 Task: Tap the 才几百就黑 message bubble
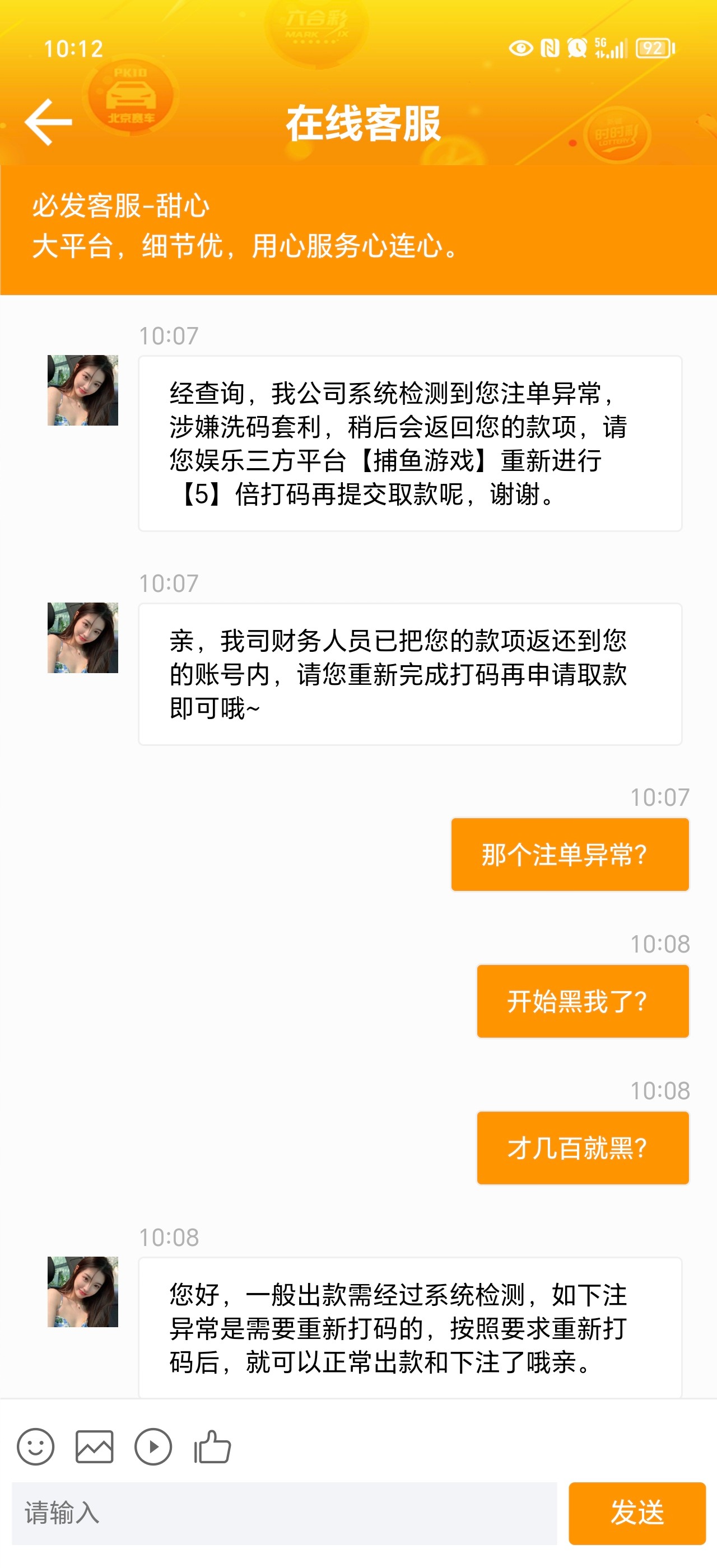583,1147
